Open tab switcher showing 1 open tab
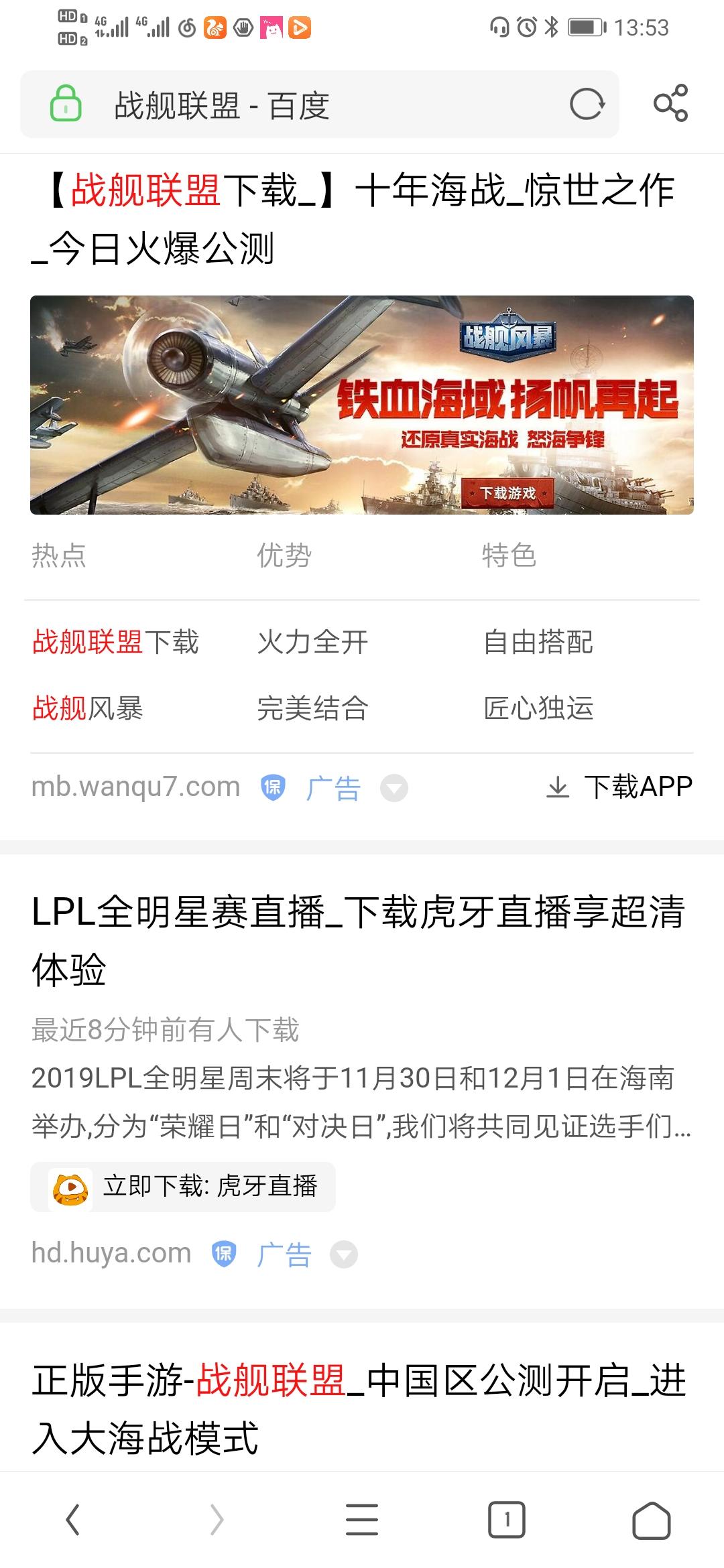 click(x=507, y=1518)
